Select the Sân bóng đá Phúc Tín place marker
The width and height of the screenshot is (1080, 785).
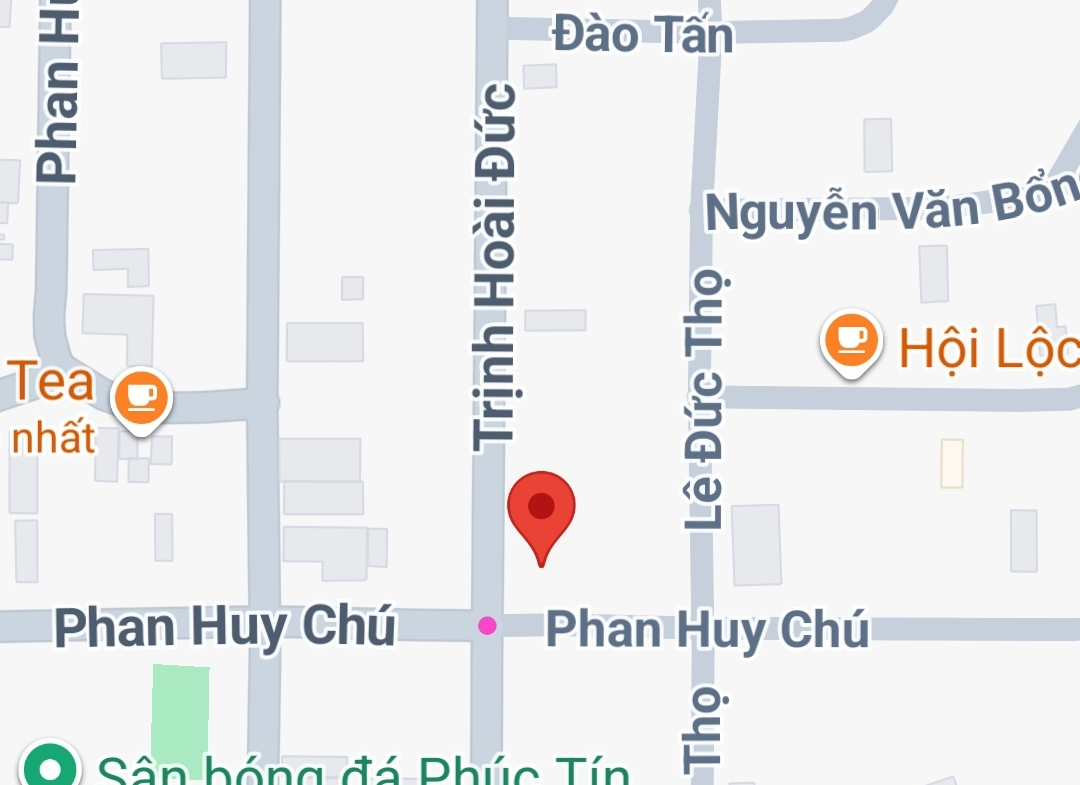click(51, 768)
